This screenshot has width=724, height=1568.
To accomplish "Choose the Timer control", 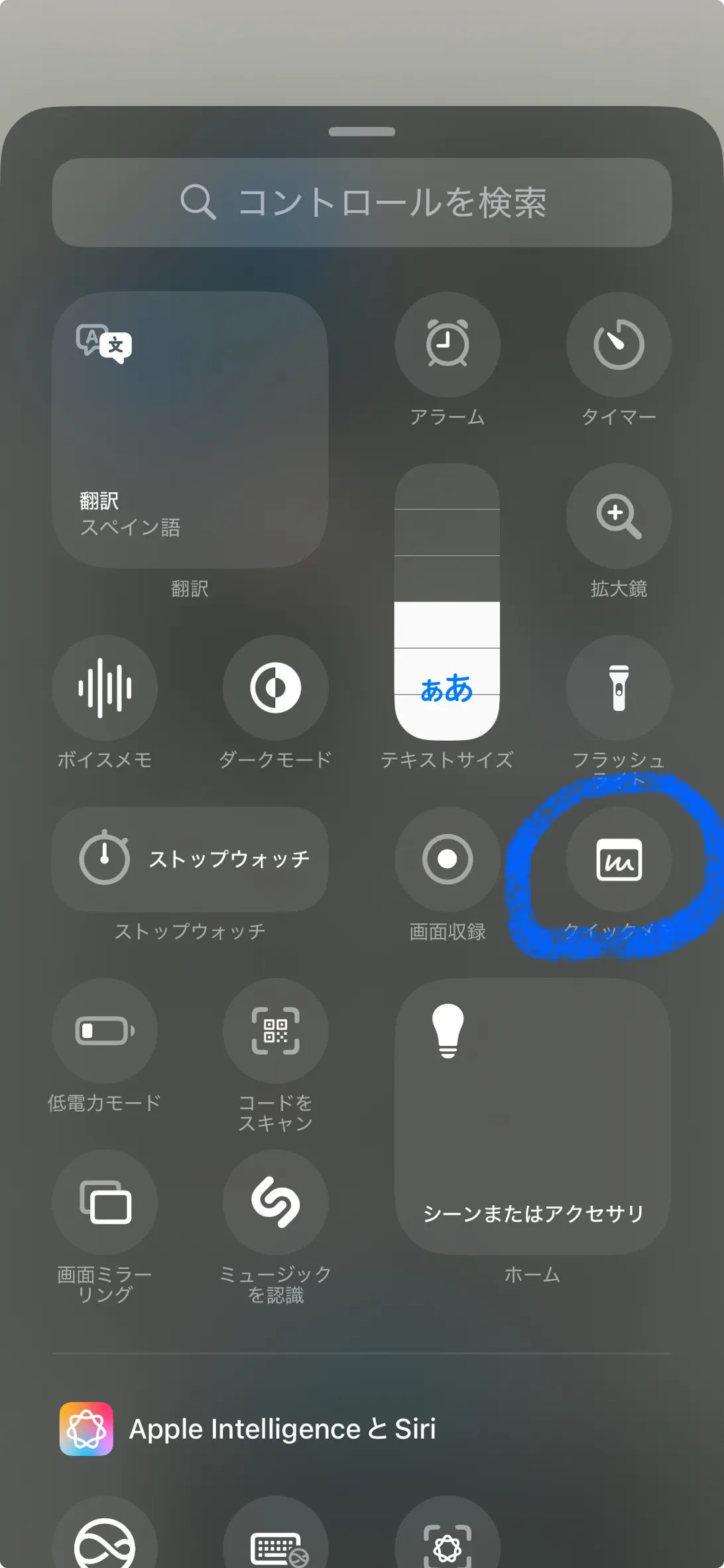I will 618,344.
